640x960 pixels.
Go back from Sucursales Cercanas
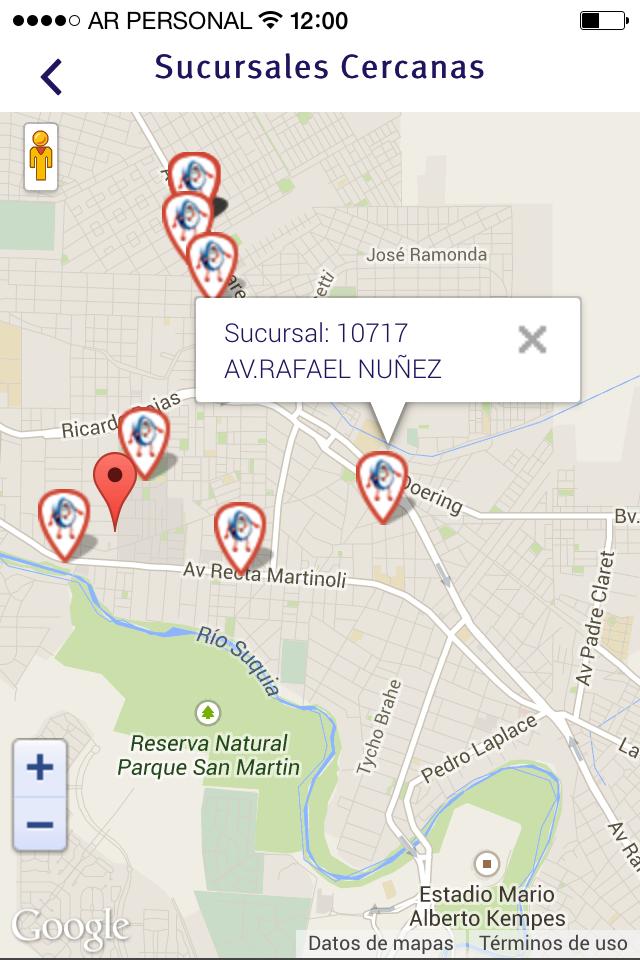[x=51, y=76]
